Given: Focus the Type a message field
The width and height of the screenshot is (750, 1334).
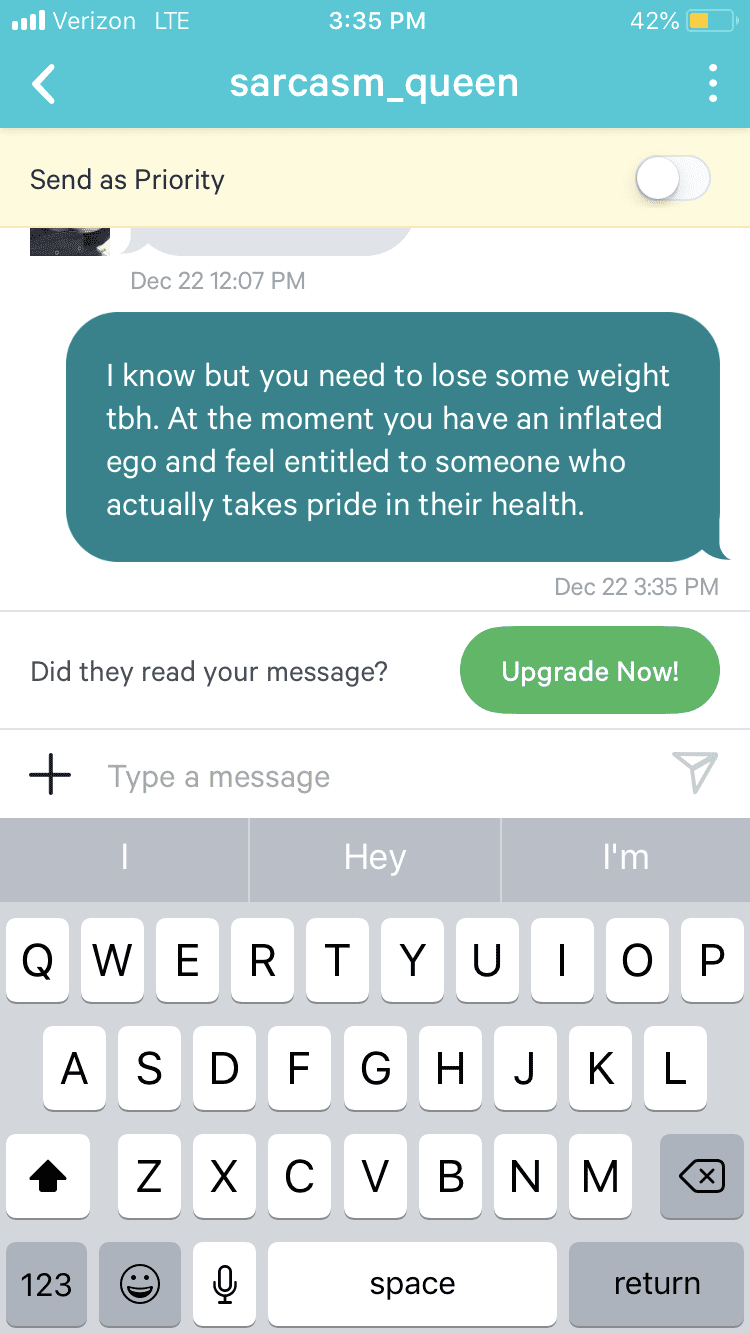Looking at the screenshot, I should point(380,777).
